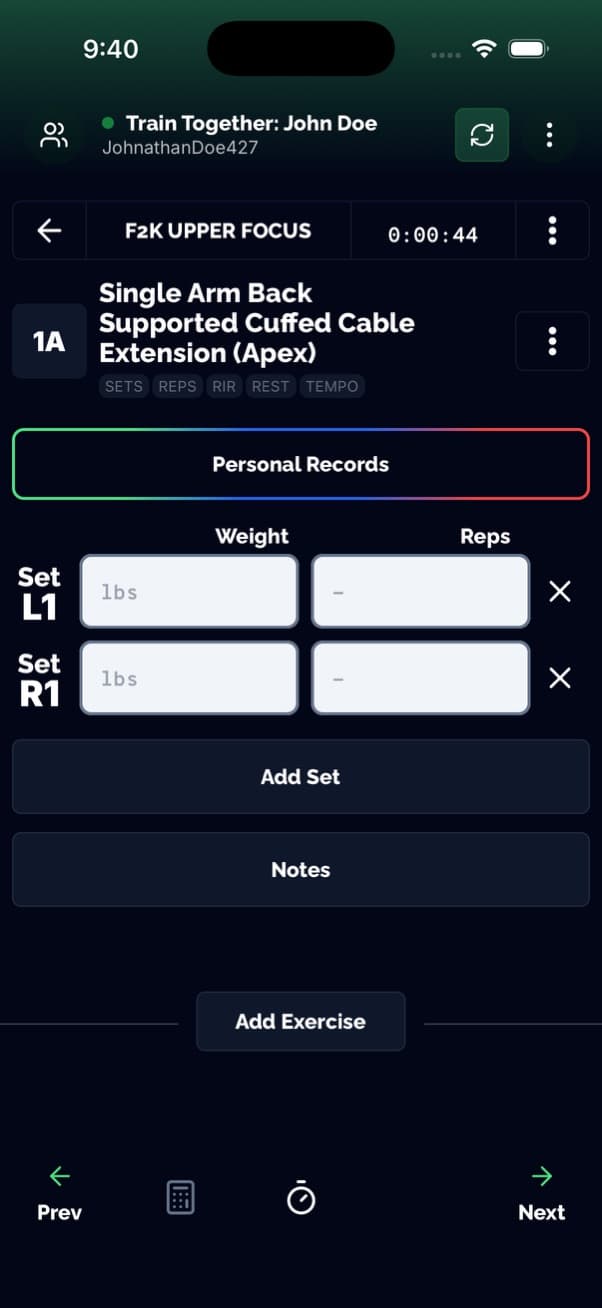Enter reps for Set L1
Screen dimensions: 602x1308
click(x=420, y=592)
